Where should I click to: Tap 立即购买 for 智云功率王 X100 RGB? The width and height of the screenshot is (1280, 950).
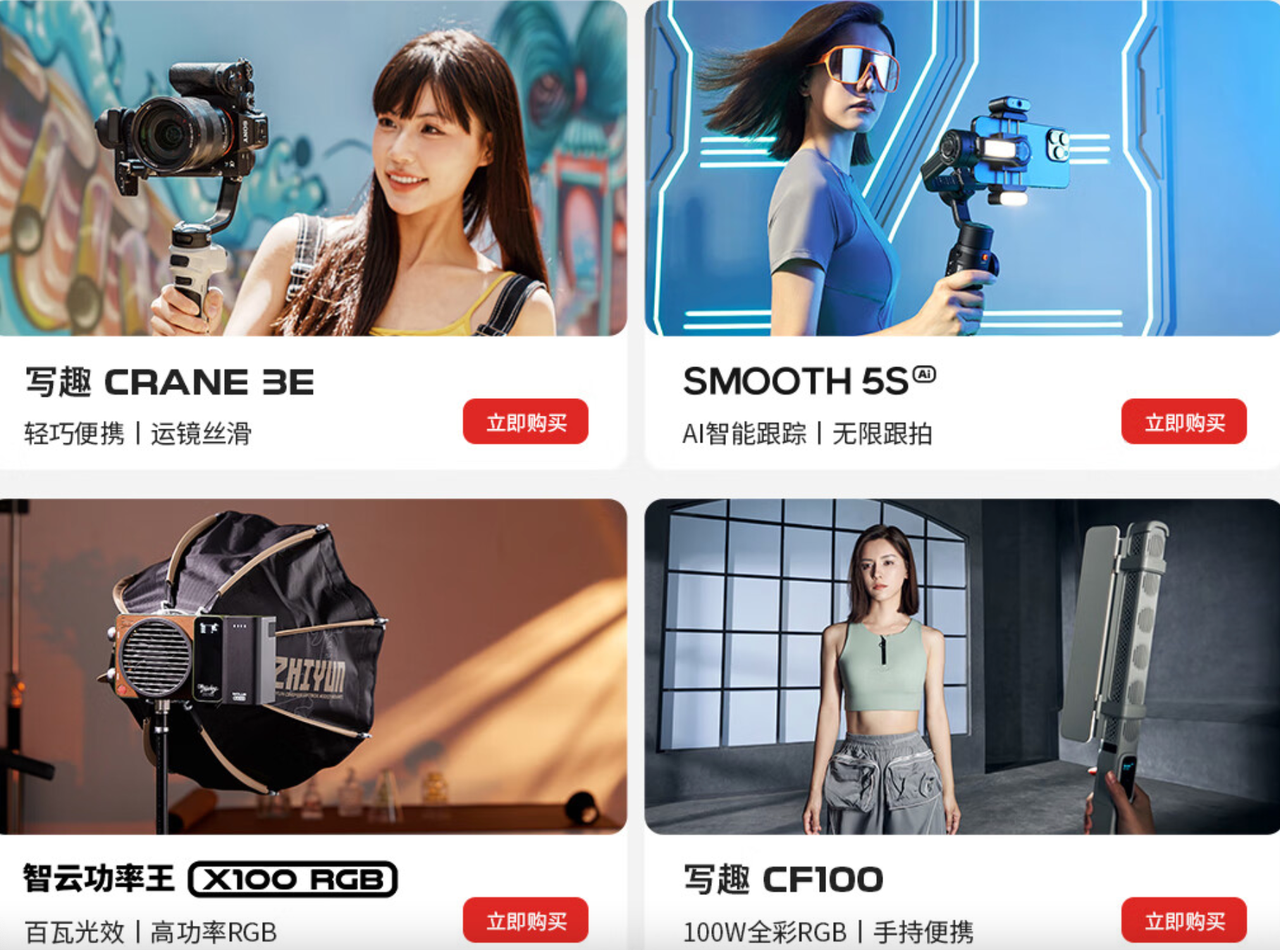coord(525,920)
